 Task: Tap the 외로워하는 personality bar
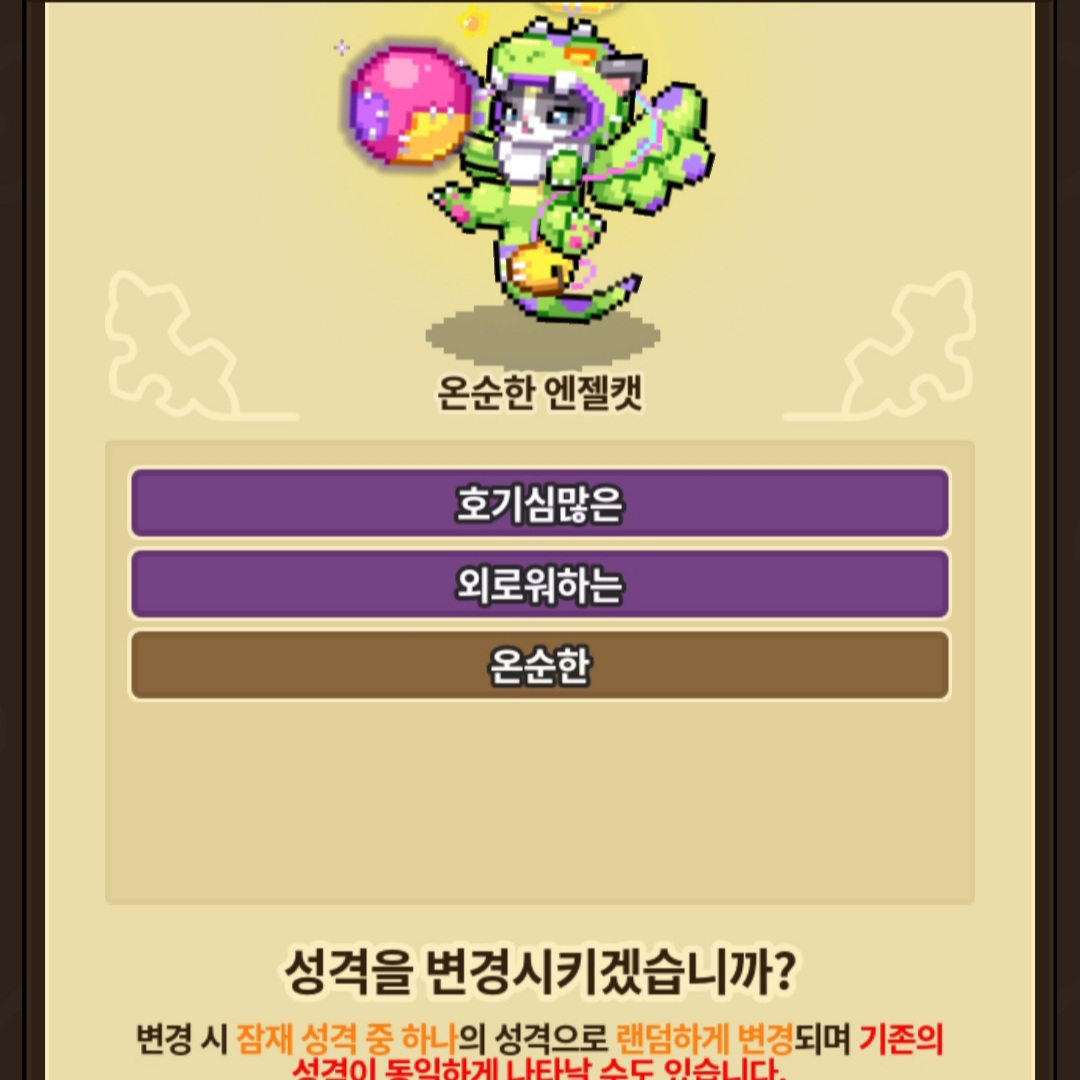(x=539, y=583)
